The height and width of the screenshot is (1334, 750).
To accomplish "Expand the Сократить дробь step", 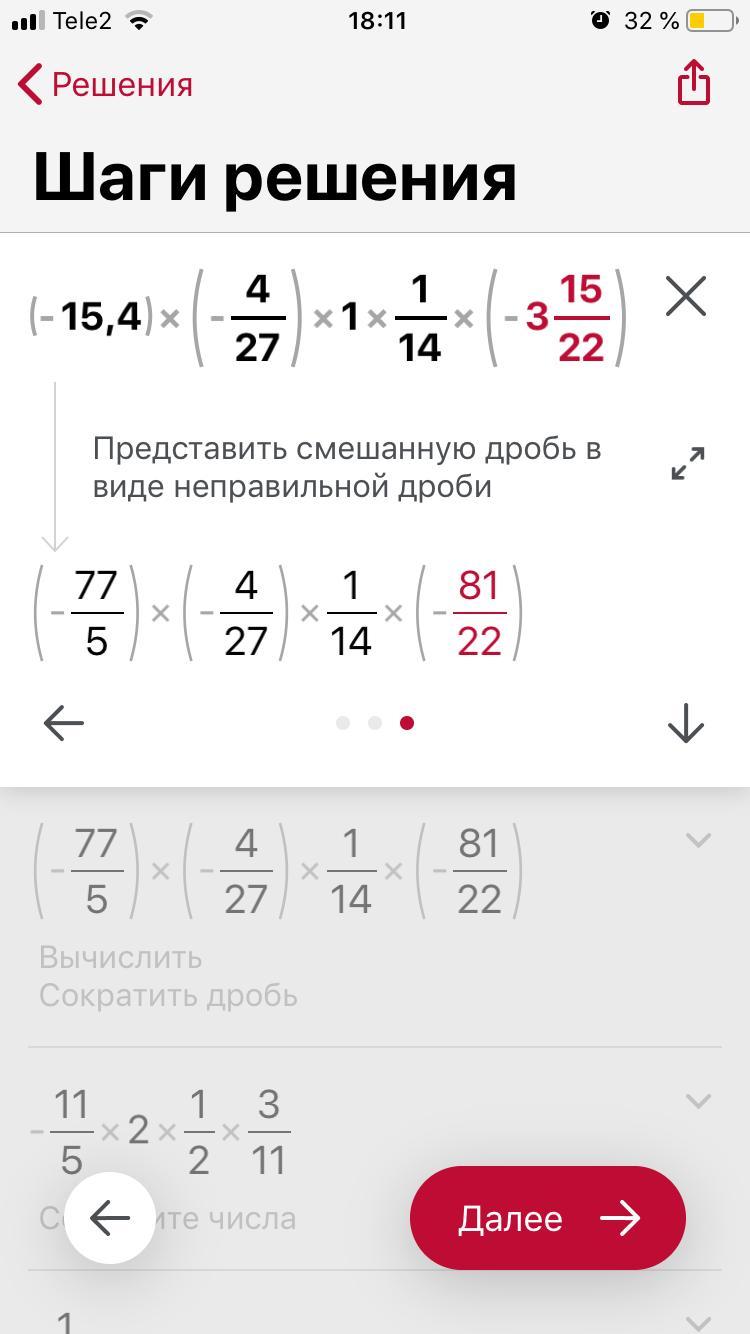I will pyautogui.click(x=699, y=841).
